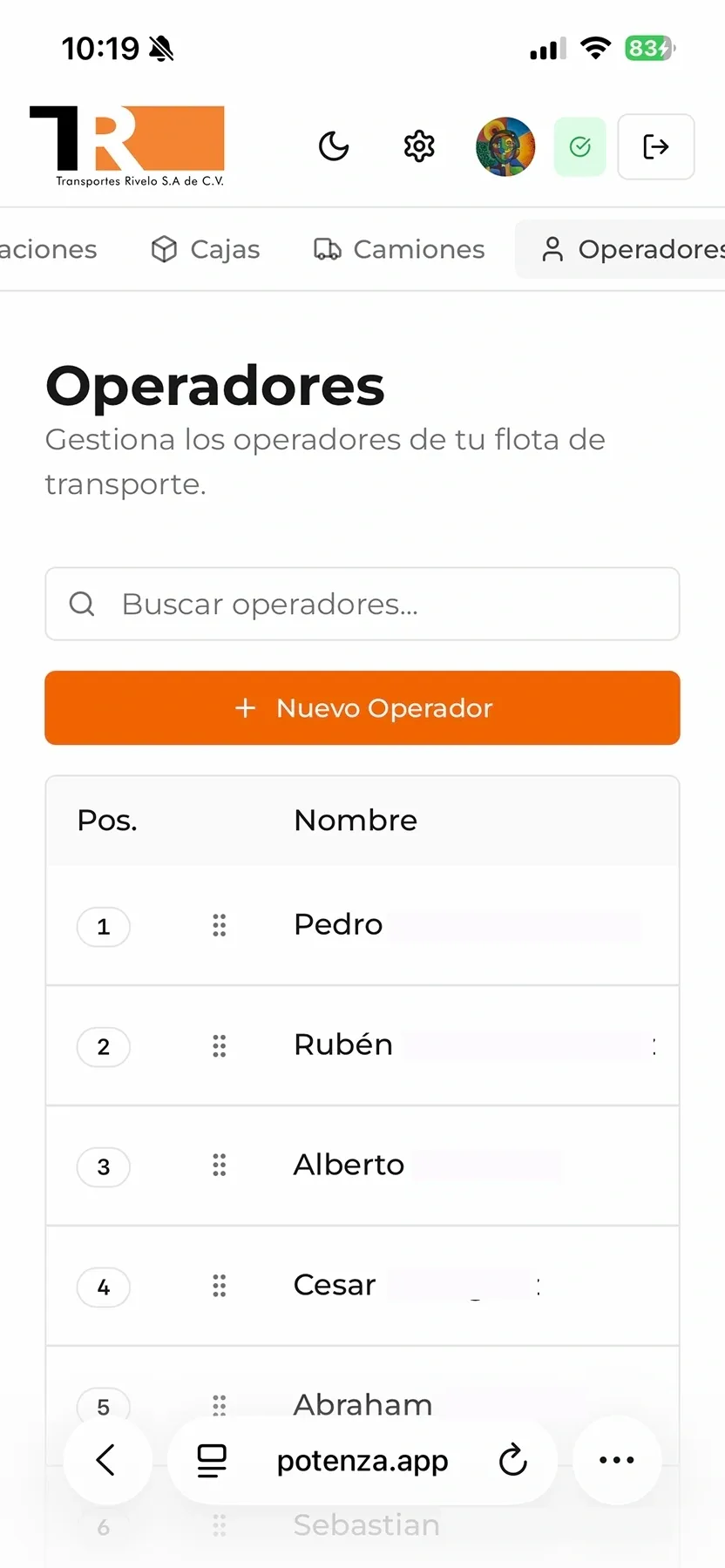This screenshot has width=725, height=1568.
Task: Log out using the exit icon
Action: 656,146
